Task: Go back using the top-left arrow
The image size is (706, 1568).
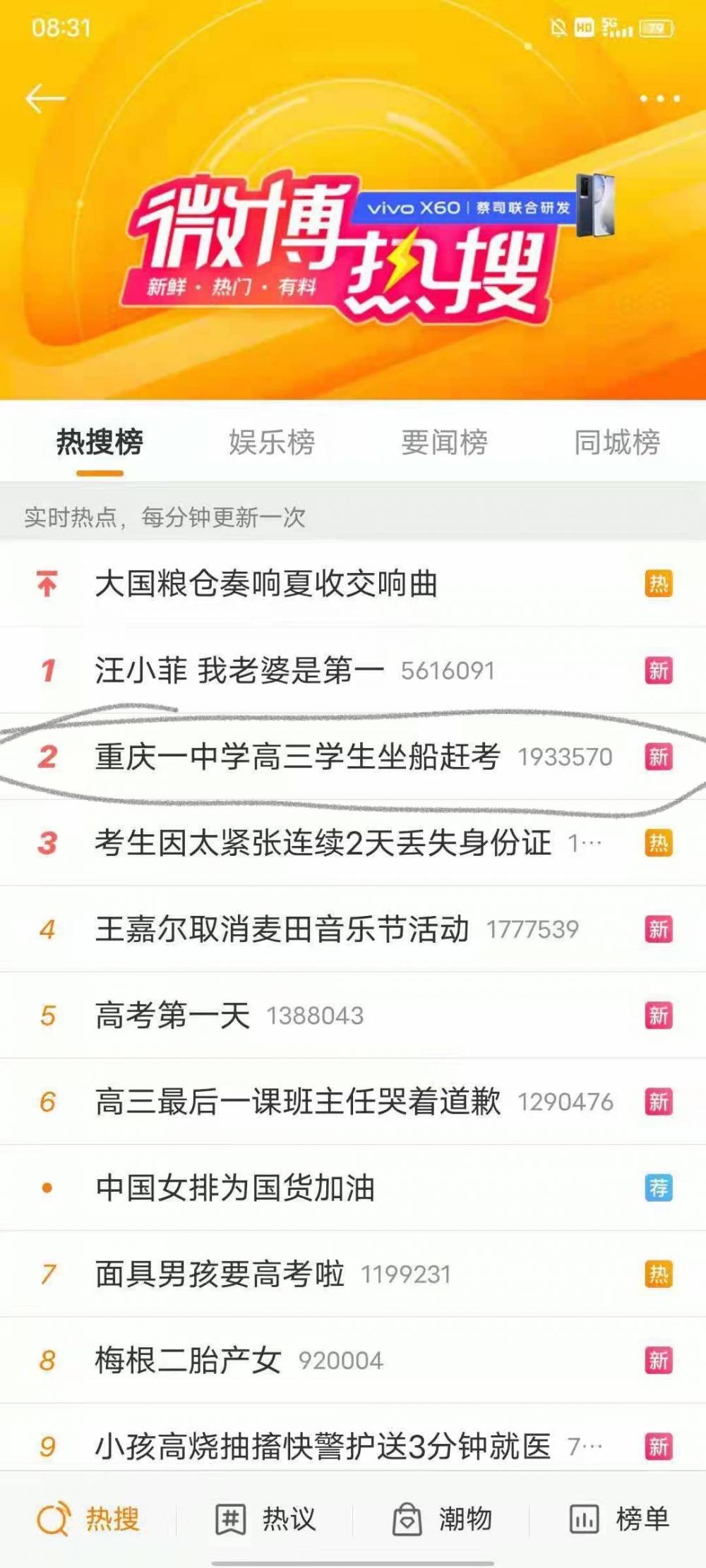Action: coord(45,99)
